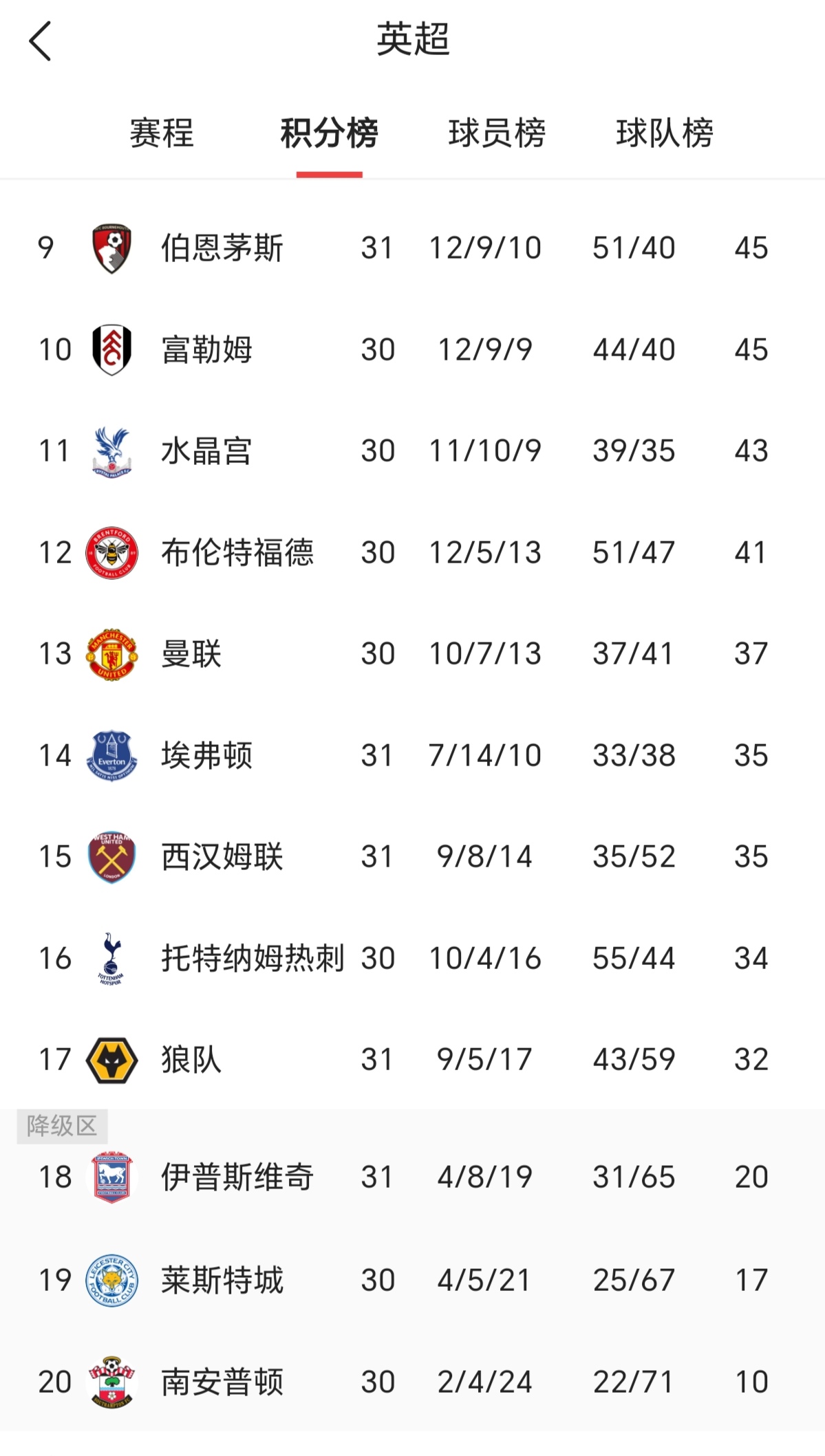Open Everton's club badge
This screenshot has height=1456, width=825.
pyautogui.click(x=111, y=755)
